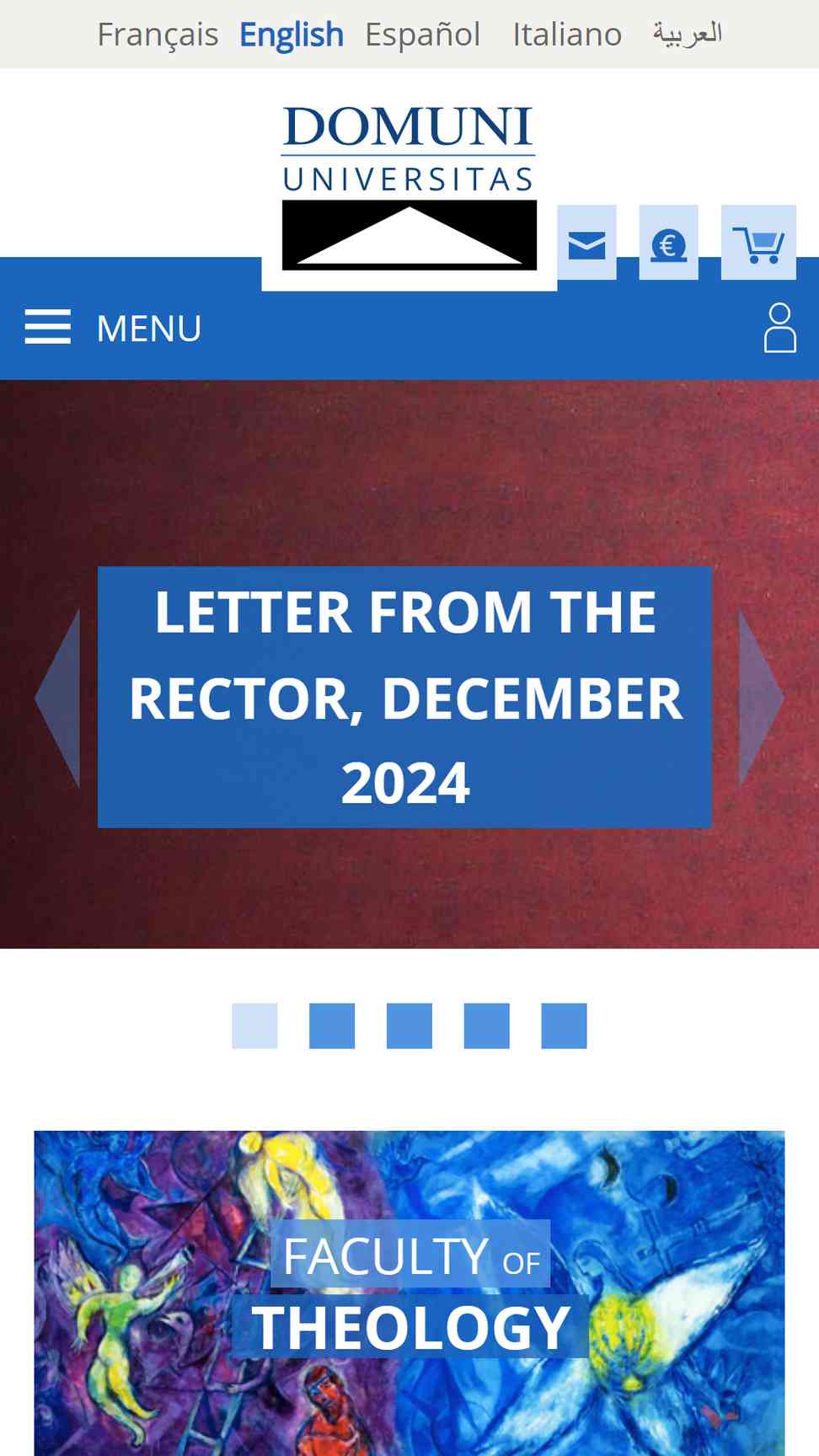Open the euro donation icon
The image size is (819, 1456).
[668, 243]
